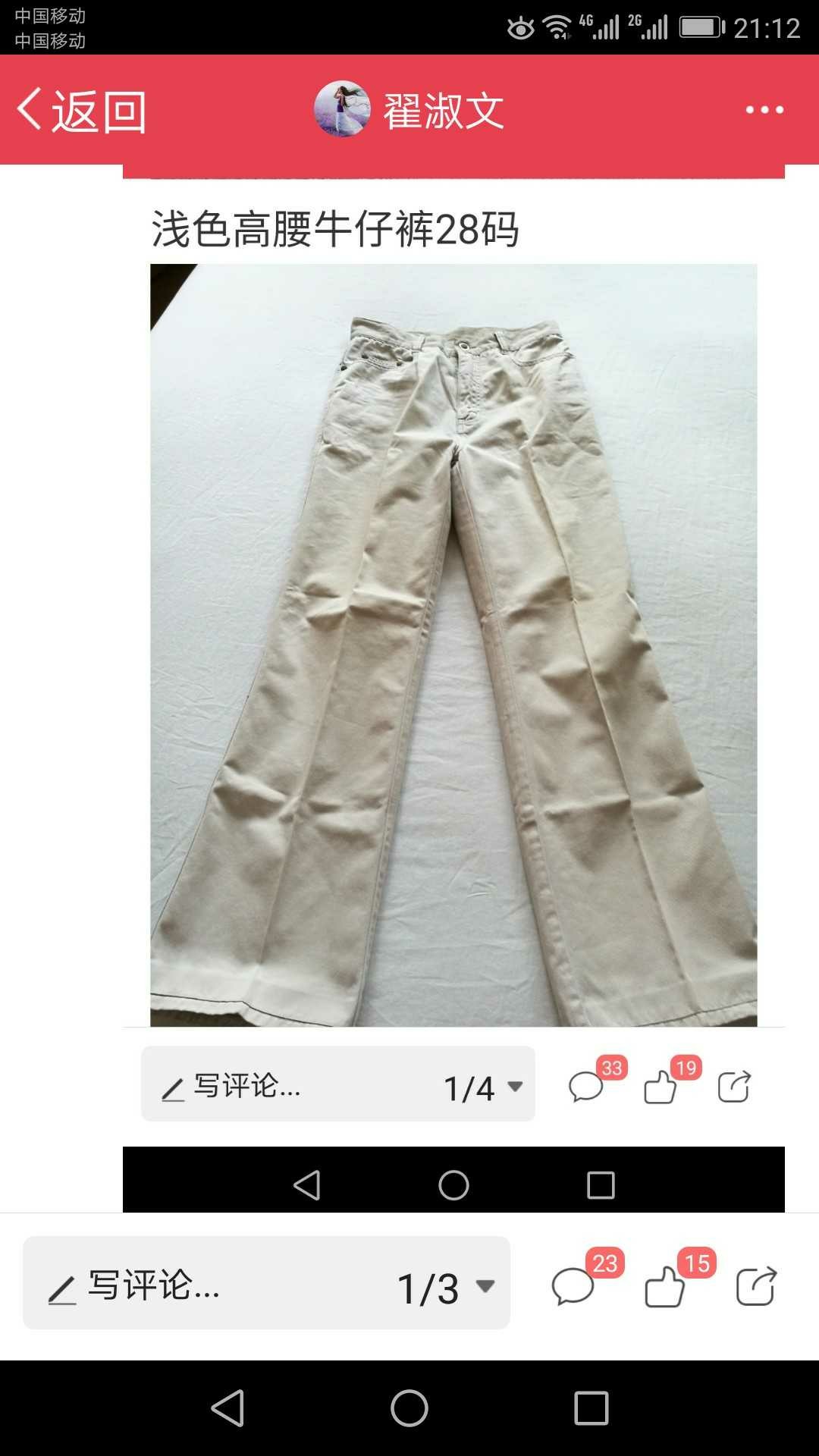The image size is (819, 1456).
Task: Open 翟淑文's profile from the header
Action: pyautogui.click(x=409, y=110)
